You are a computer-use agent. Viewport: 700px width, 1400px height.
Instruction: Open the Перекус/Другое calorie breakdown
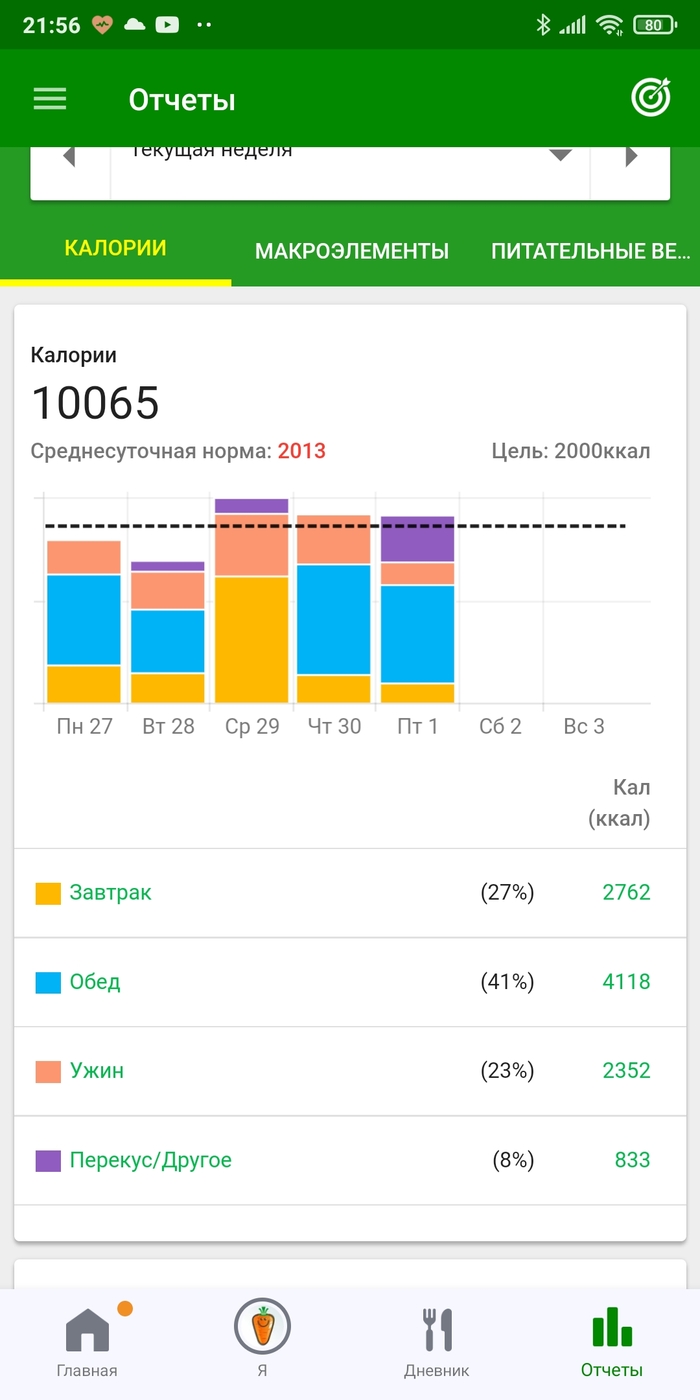coord(150,1160)
